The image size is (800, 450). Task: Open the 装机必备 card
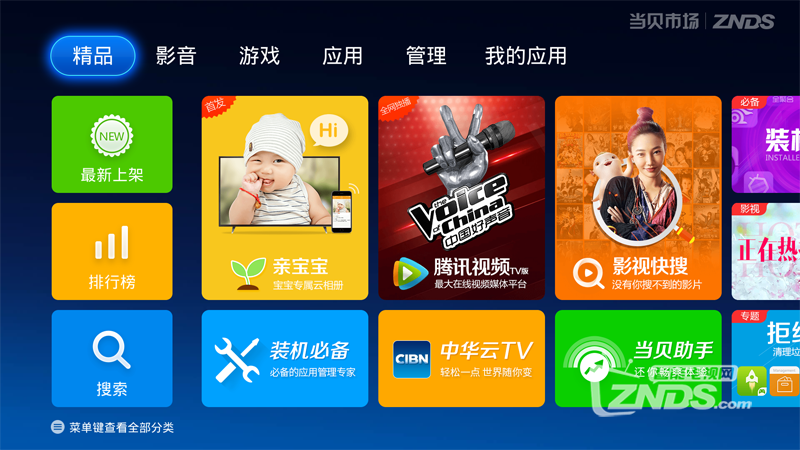pos(285,358)
